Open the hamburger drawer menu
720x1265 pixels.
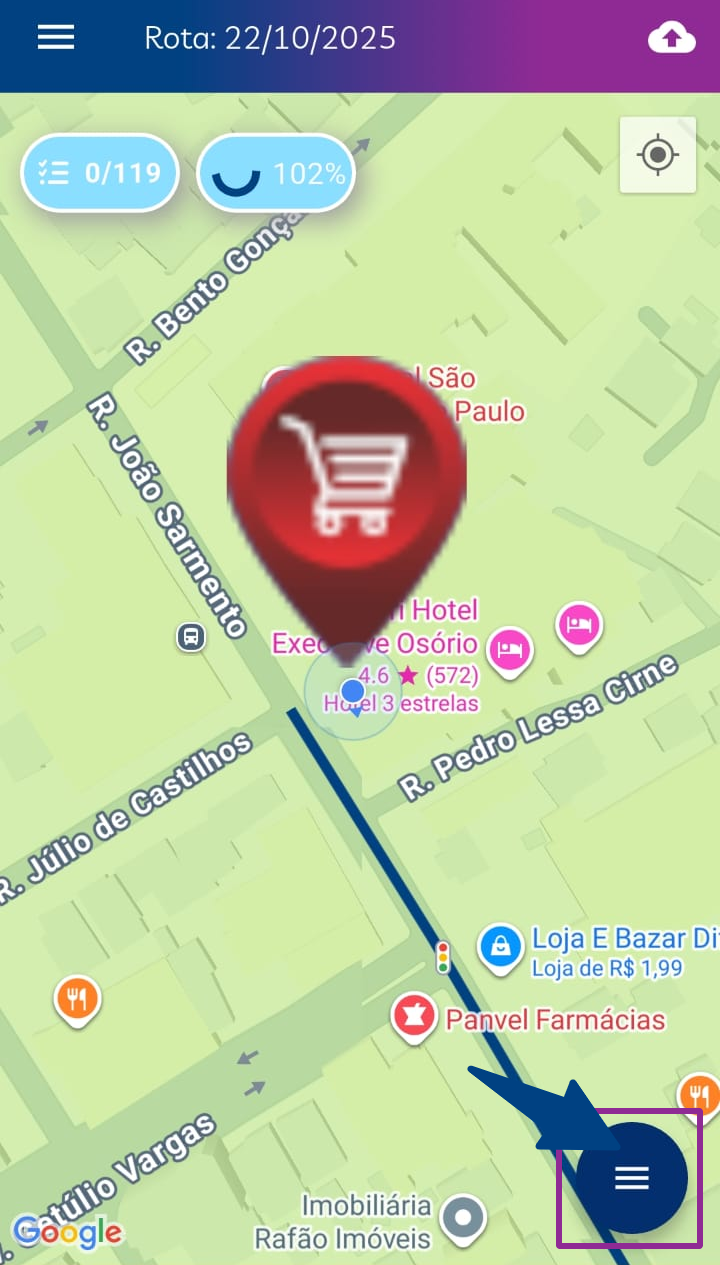click(56, 38)
